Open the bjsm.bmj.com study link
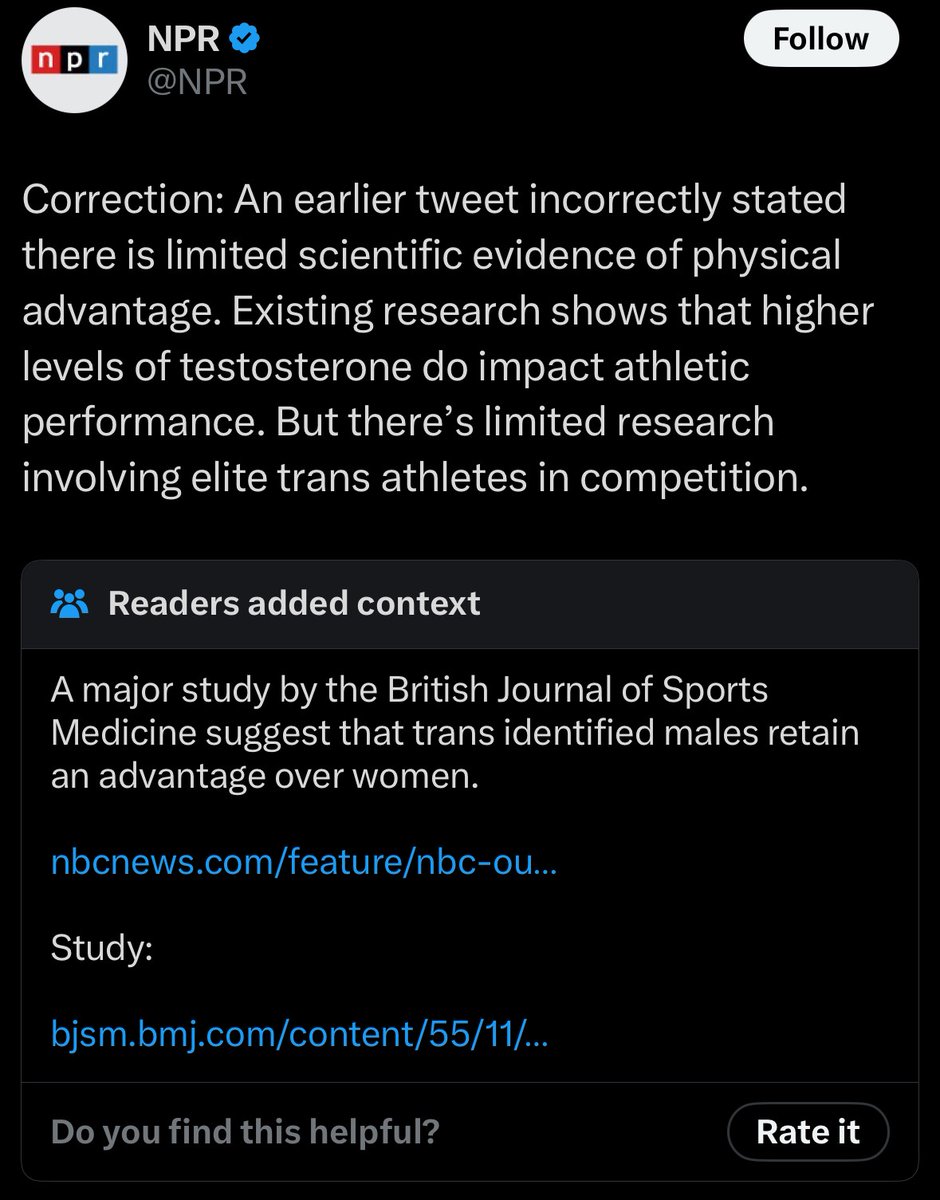Image resolution: width=940 pixels, height=1200 pixels. click(299, 1035)
